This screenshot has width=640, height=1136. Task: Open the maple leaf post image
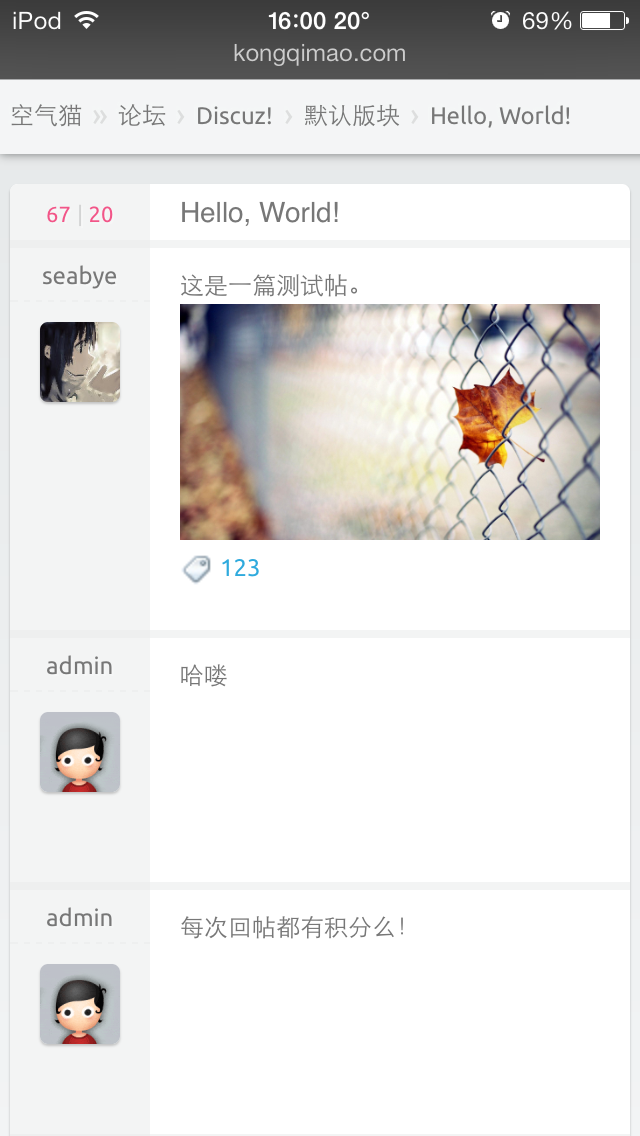pos(390,422)
